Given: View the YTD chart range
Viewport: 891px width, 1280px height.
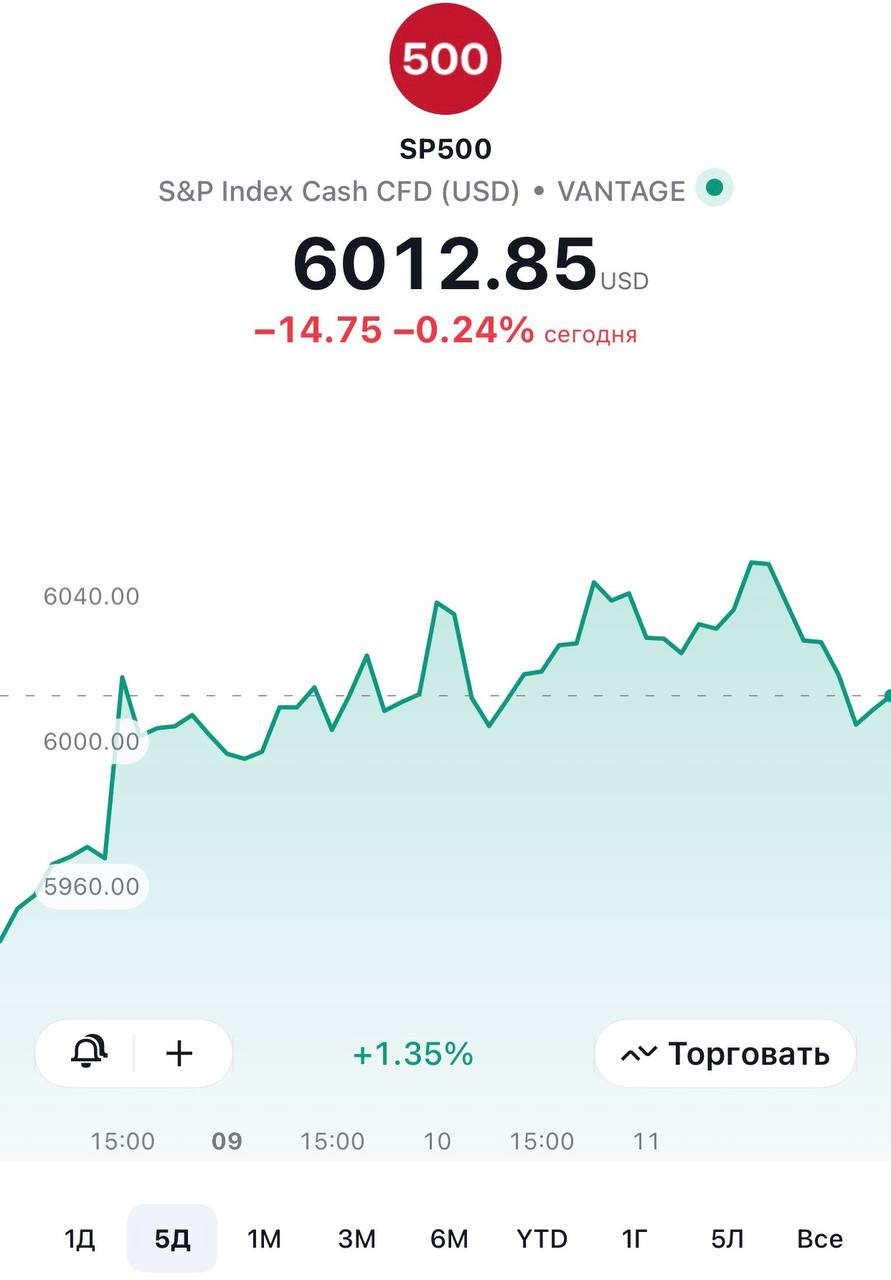Looking at the screenshot, I should [x=542, y=1239].
